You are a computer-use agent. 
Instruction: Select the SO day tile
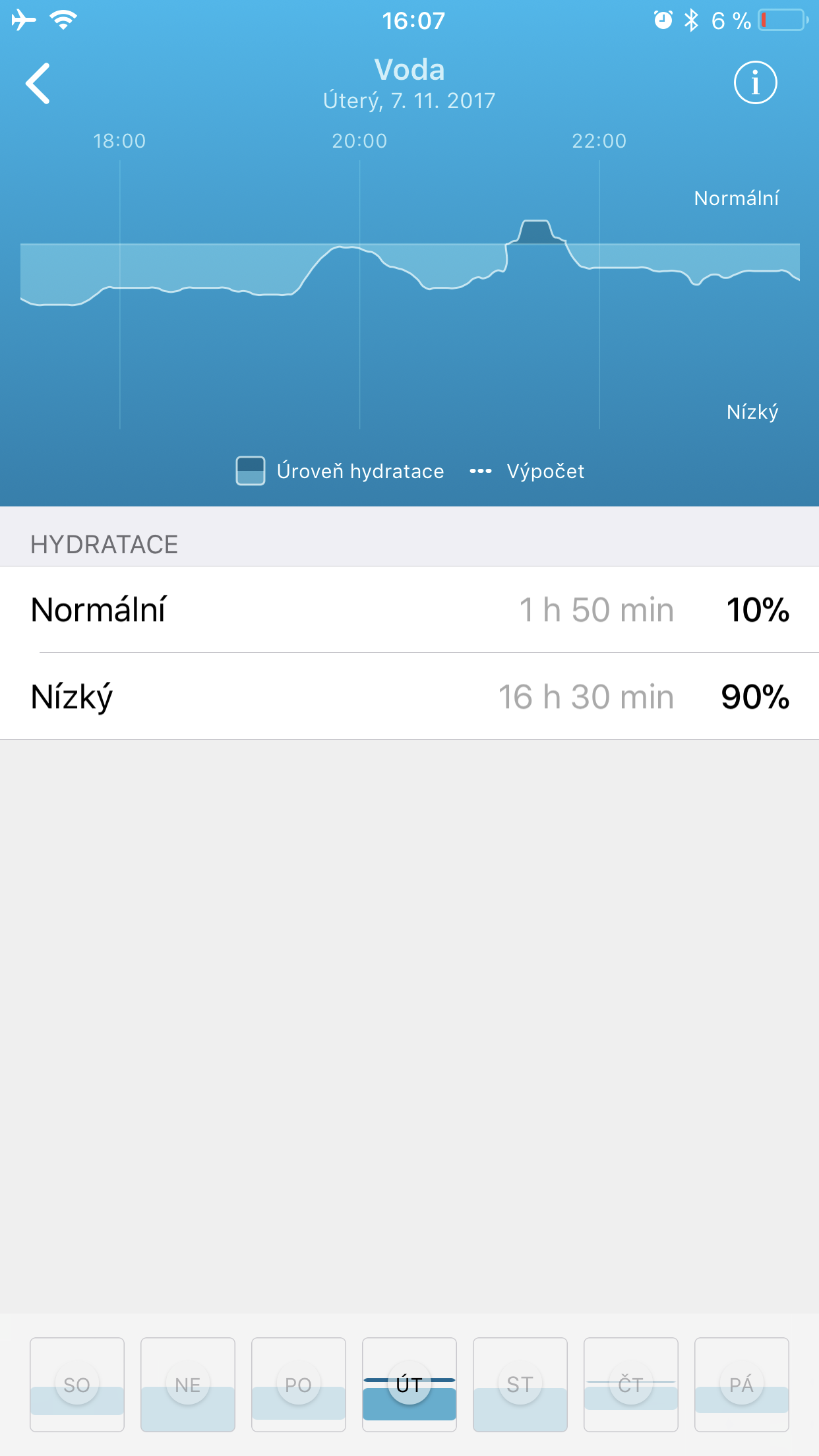pos(77,1384)
